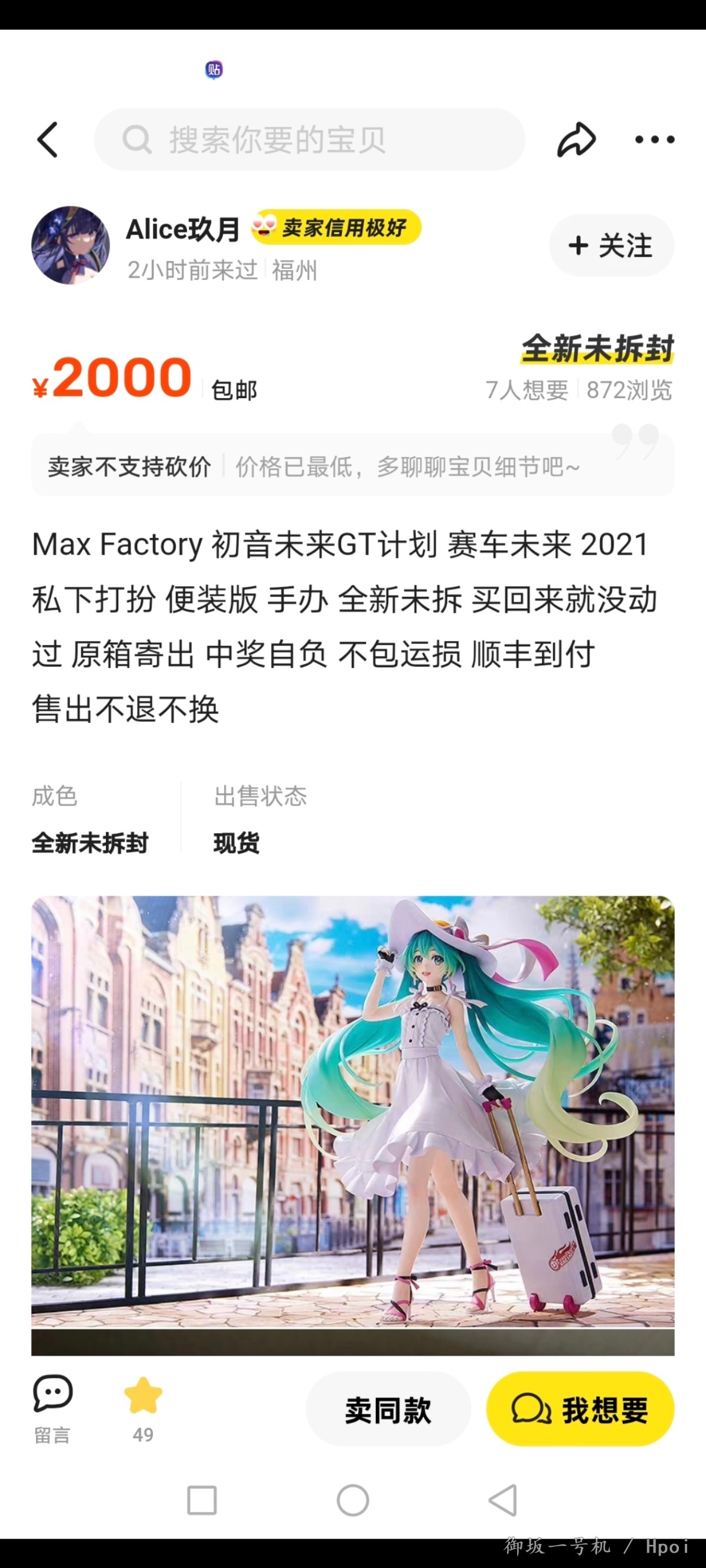Open the Hatsune Miku figure product photo

352,1125
